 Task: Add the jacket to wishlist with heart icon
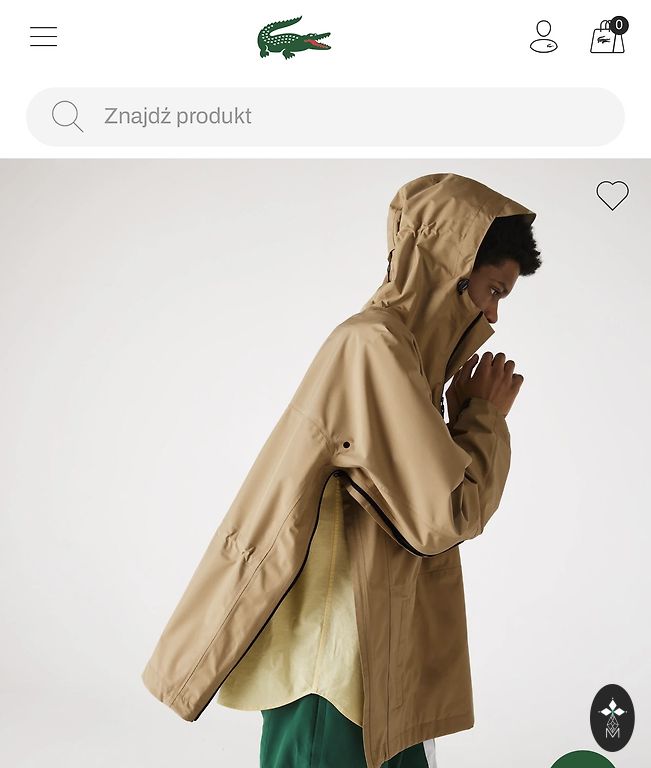(612, 195)
